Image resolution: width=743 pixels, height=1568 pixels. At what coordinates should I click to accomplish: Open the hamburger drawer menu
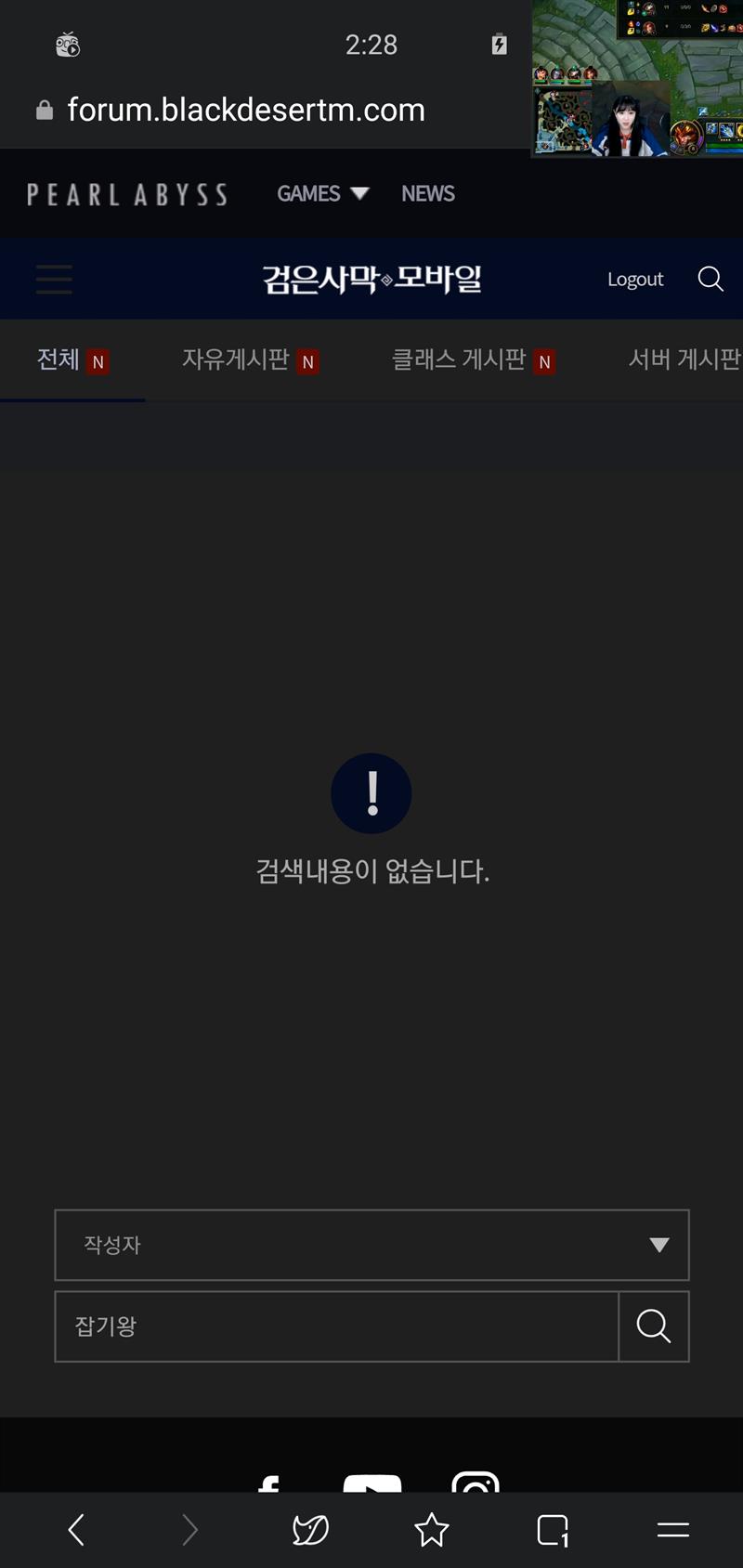tap(54, 279)
